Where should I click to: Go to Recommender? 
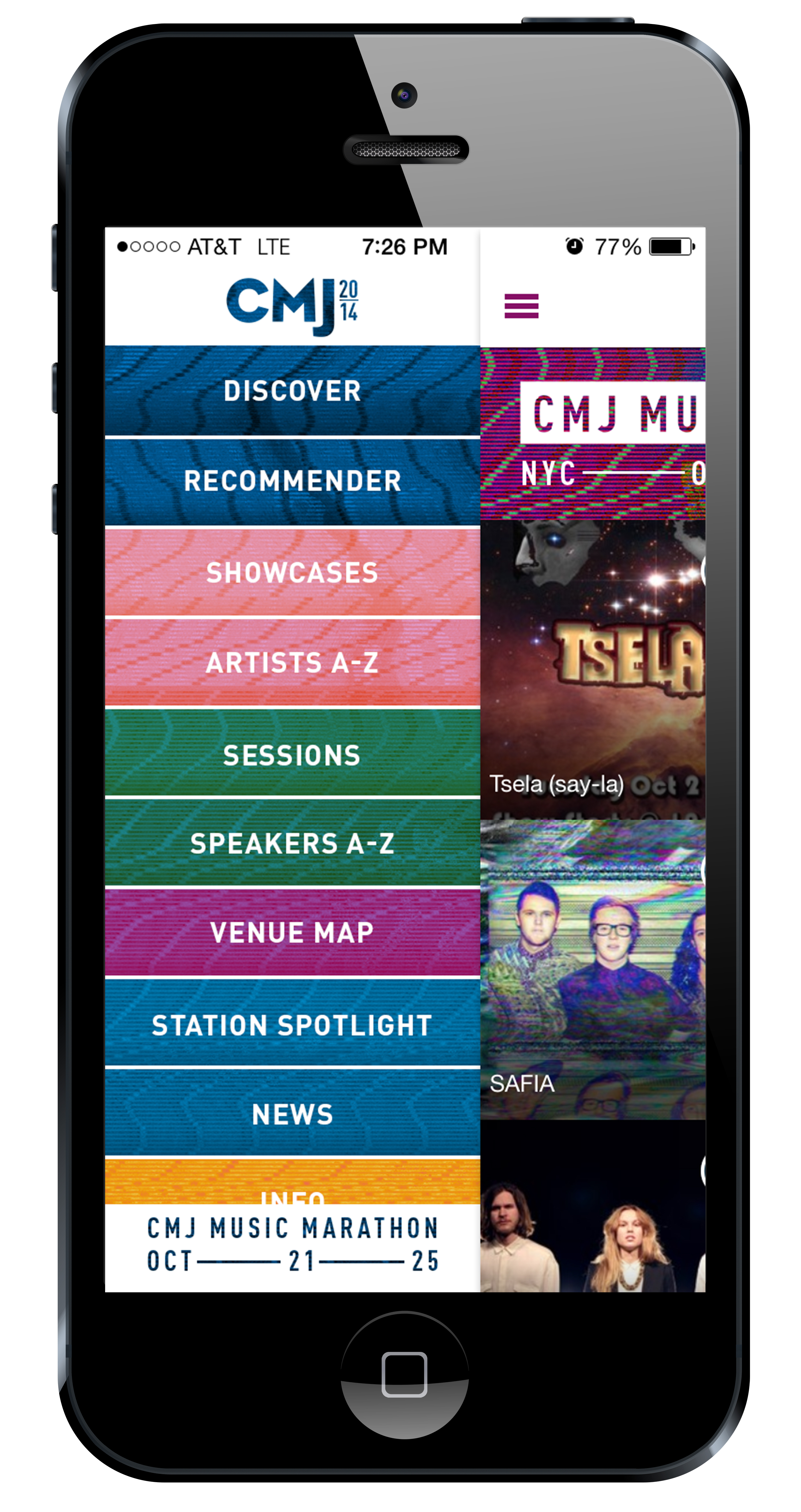[293, 481]
